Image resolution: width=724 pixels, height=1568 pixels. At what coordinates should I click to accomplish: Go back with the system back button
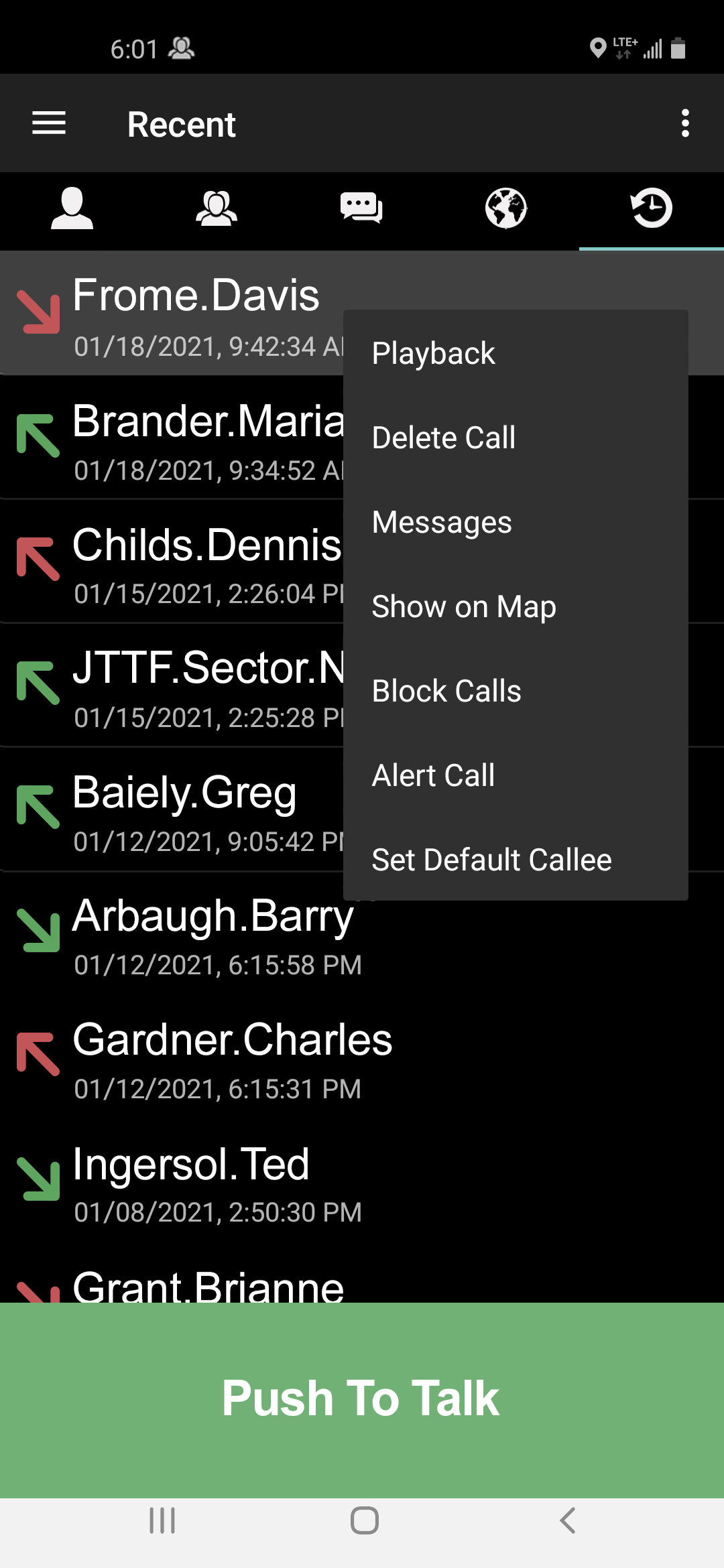click(567, 1520)
